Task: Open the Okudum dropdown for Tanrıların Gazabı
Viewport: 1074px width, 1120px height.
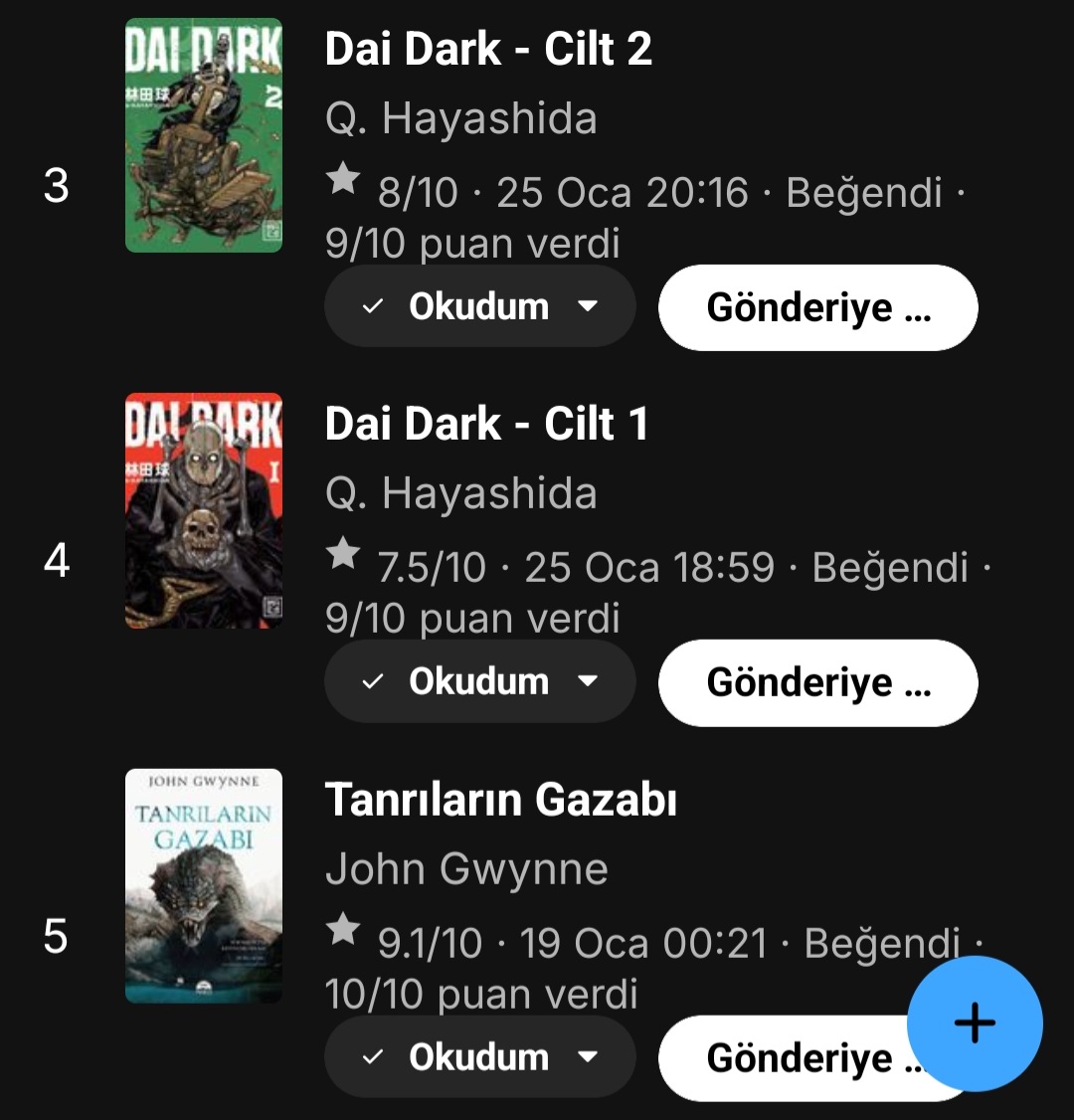Action: pyautogui.click(x=479, y=1057)
